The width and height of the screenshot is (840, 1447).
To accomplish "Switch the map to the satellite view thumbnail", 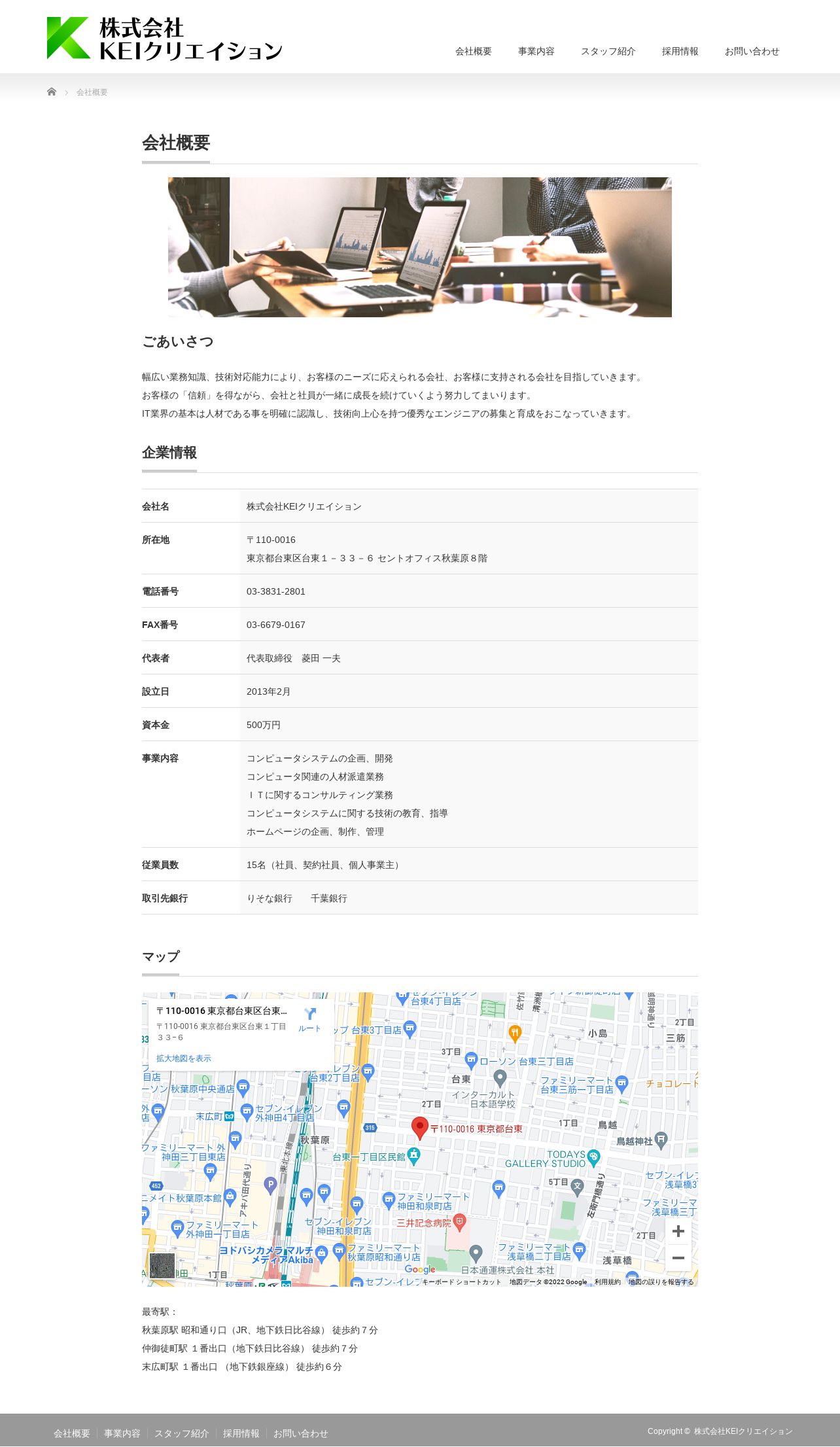I will point(162,1266).
